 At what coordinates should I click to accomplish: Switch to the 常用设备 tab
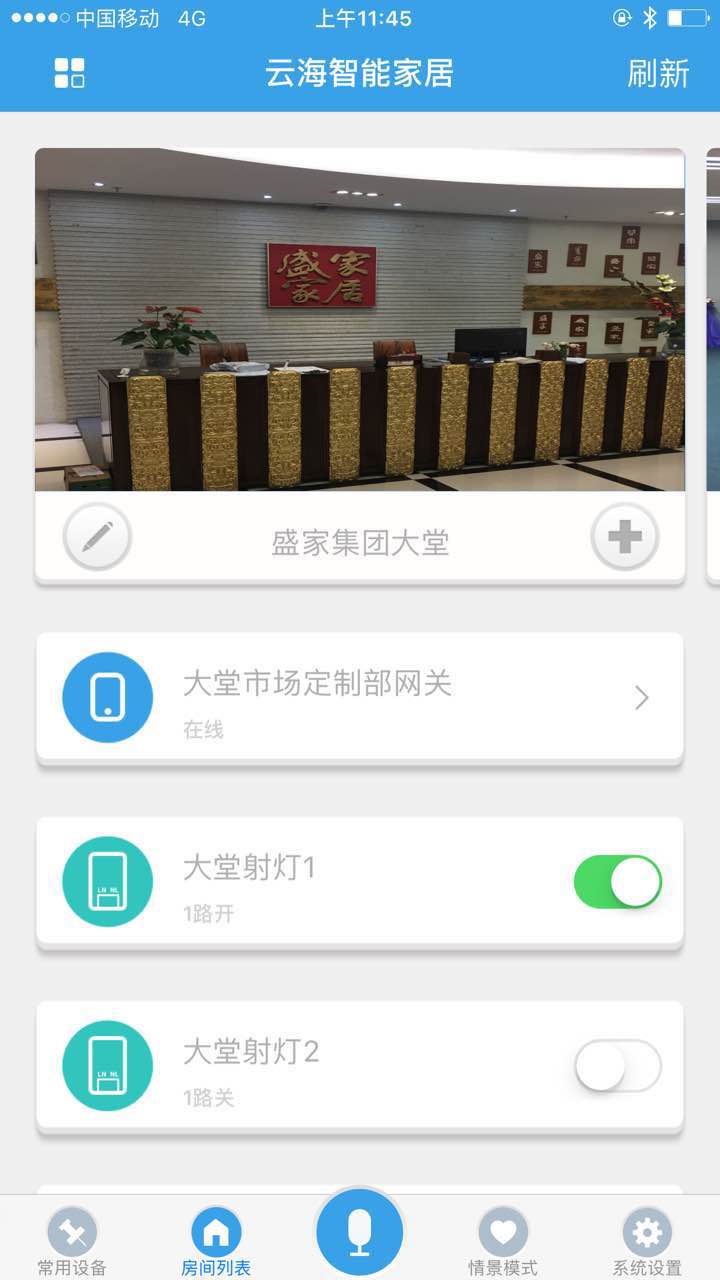pyautogui.click(x=72, y=1242)
